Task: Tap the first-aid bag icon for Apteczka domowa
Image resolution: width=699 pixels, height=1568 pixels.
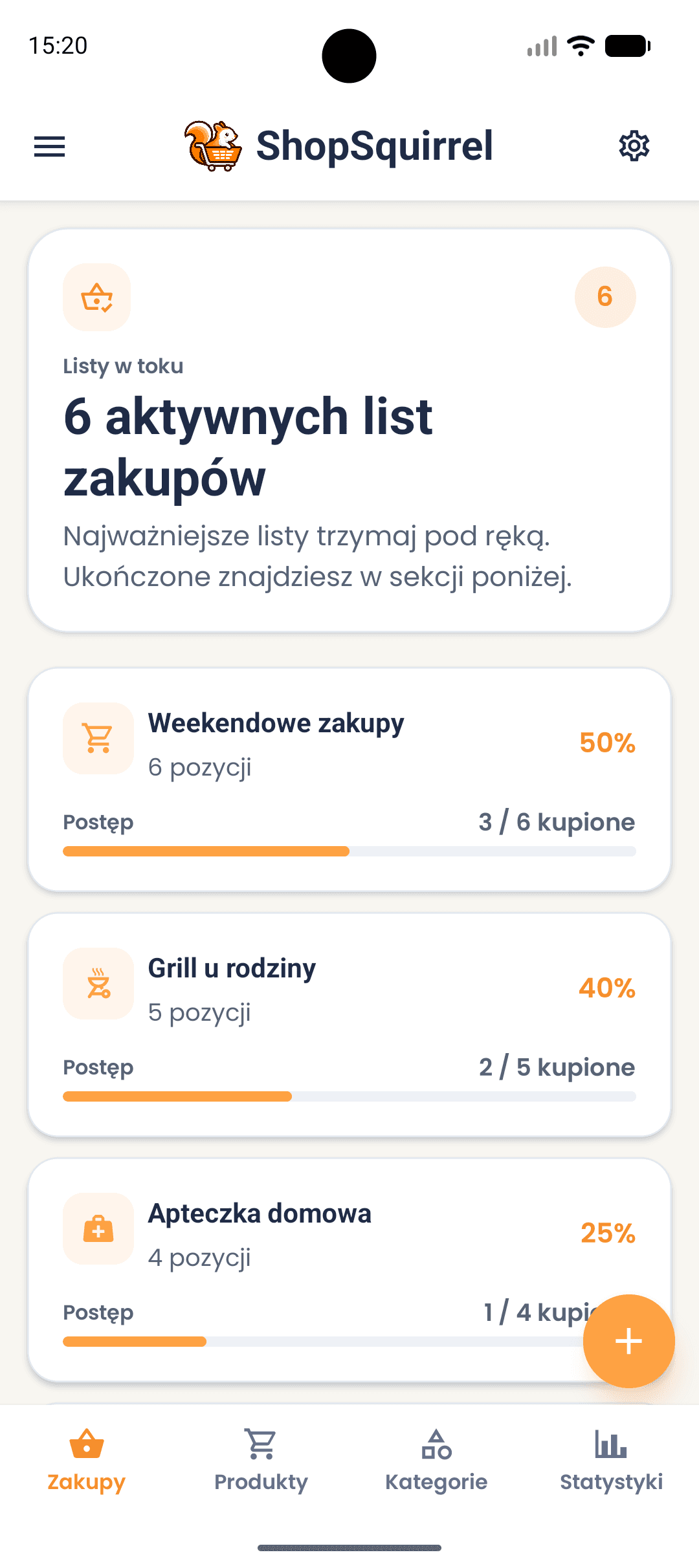Action: click(98, 1228)
